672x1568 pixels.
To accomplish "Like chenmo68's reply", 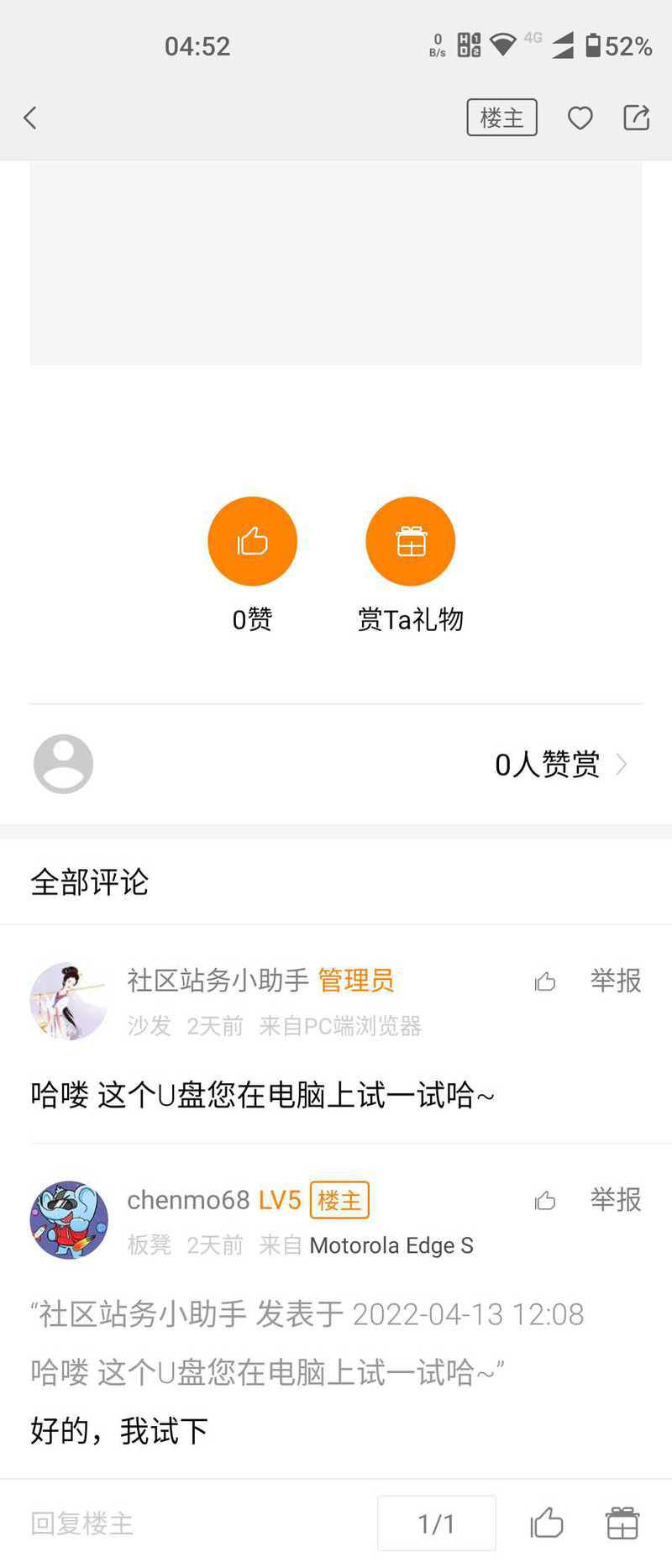I will (x=545, y=1200).
